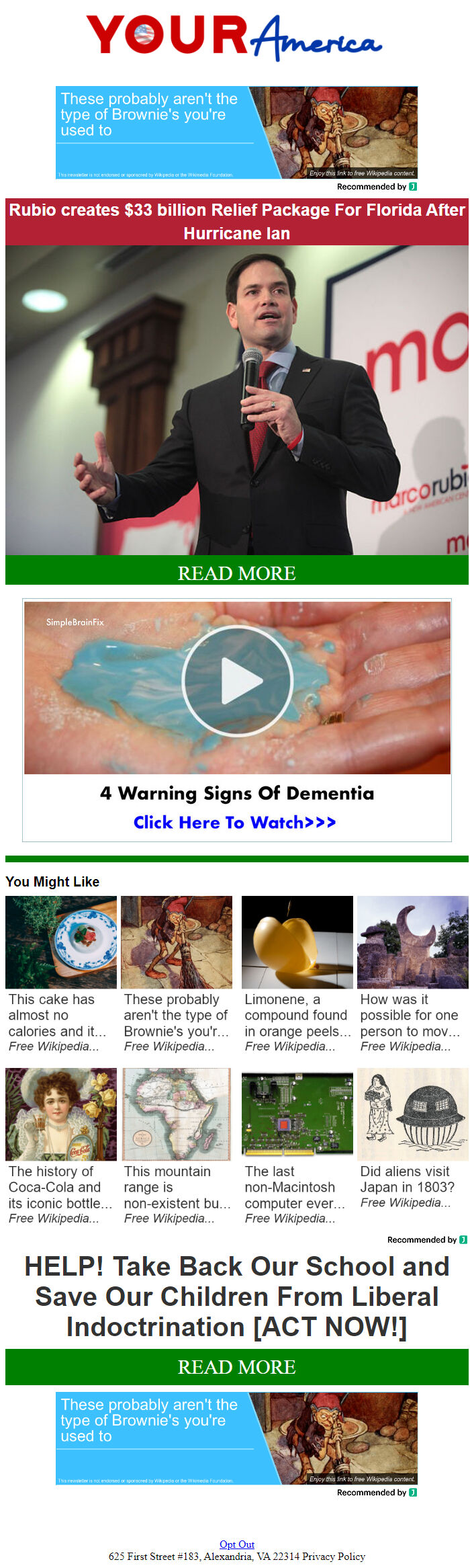The image size is (470, 1568).
Task: Read the history of Coca-Cola article
Action: click(x=60, y=1145)
